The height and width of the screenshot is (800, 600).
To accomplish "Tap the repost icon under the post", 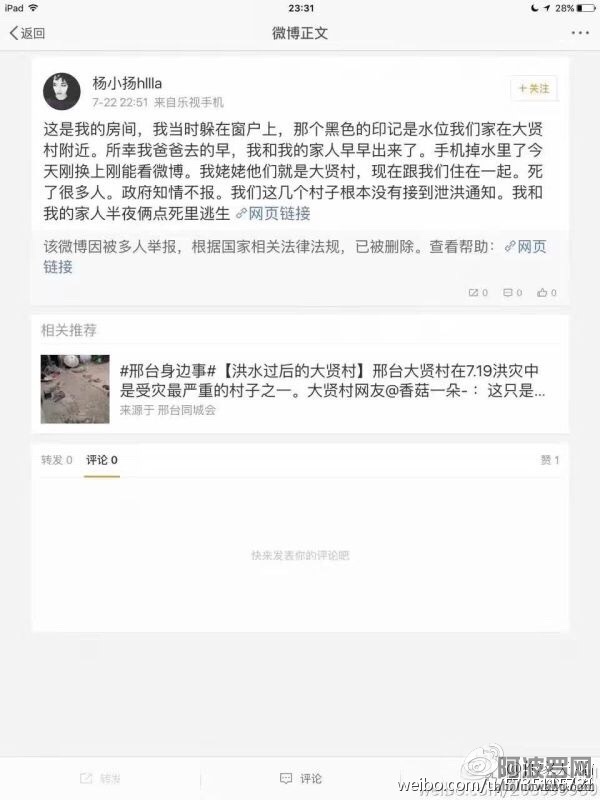I will [478, 293].
